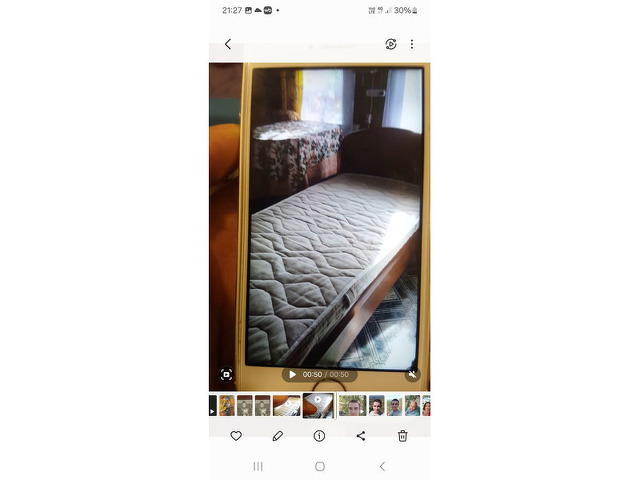Tap the auto-rotate icon in the top bar

[391, 44]
